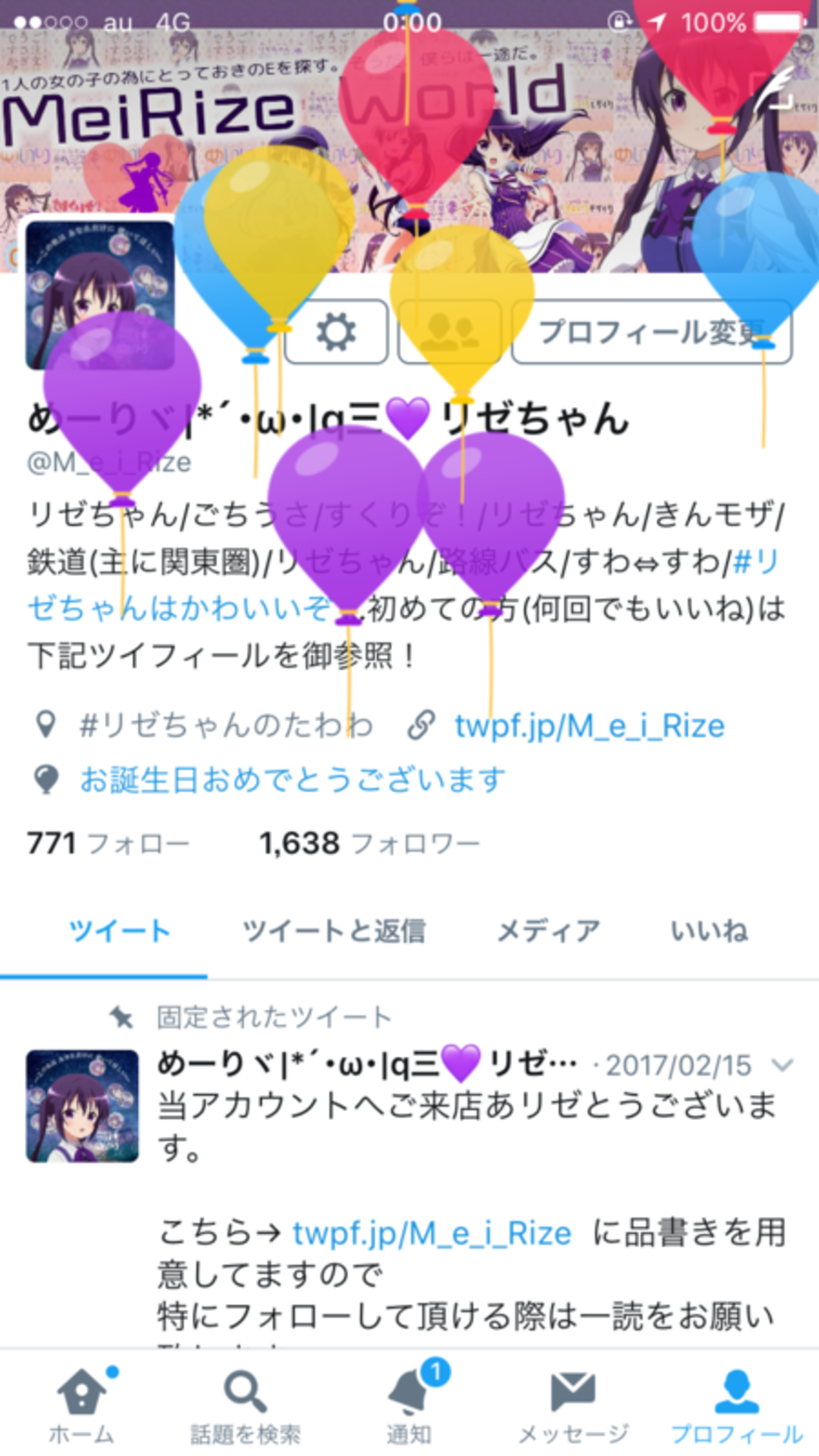Open the twpf.jp link inside the pinned tweet
This screenshot has height=1456, width=819.
[x=432, y=1234]
